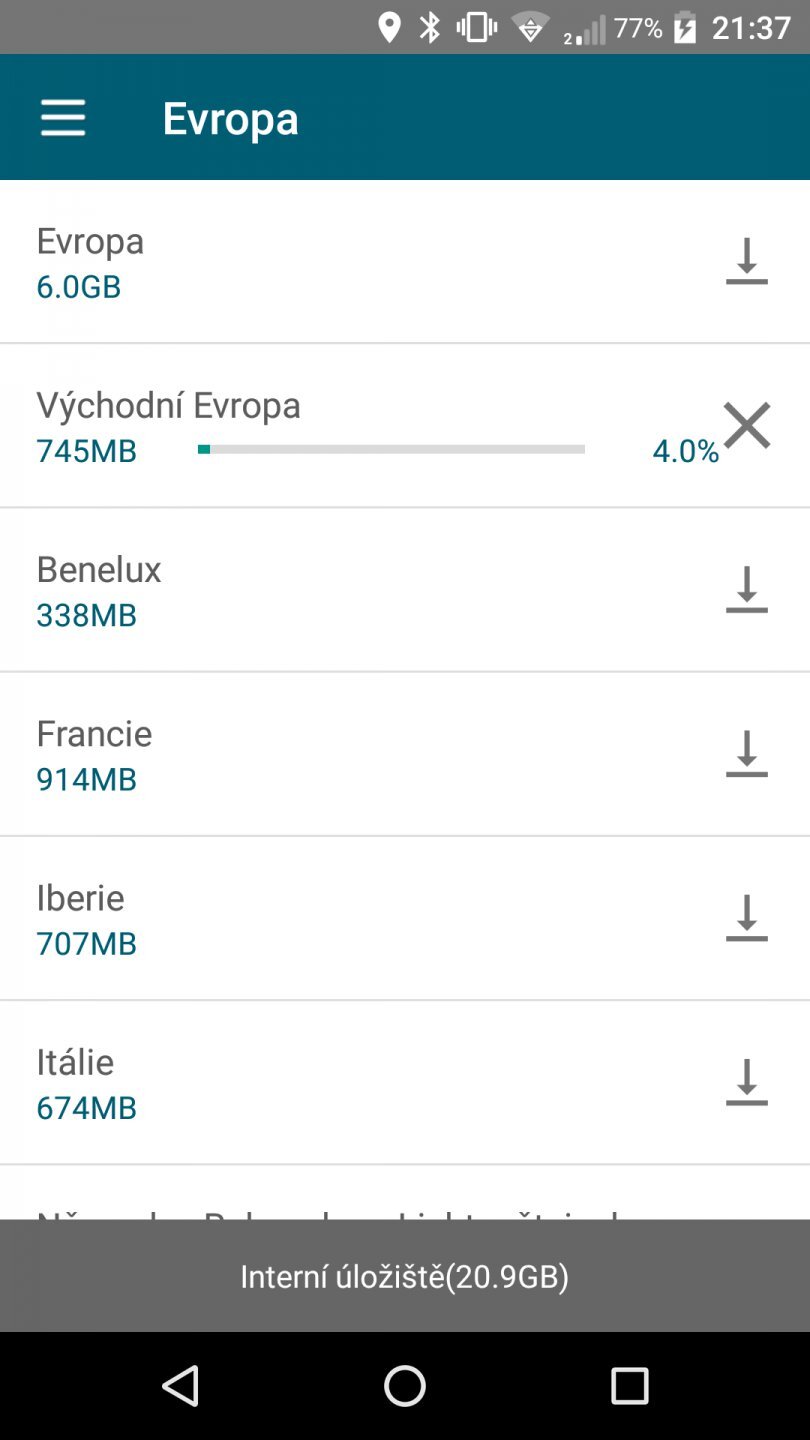Tap the vibrate mode status icon
Viewport: 810px width, 1440px height.
tap(475, 27)
